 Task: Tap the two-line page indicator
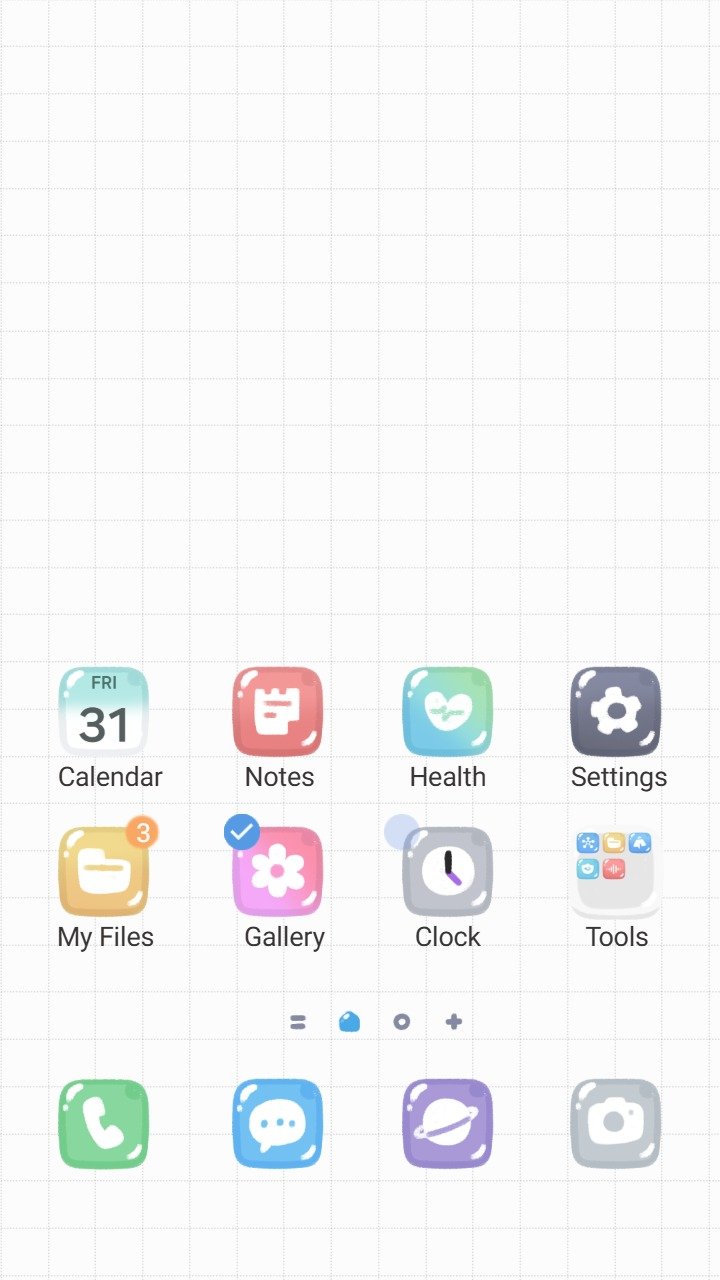(297, 1022)
